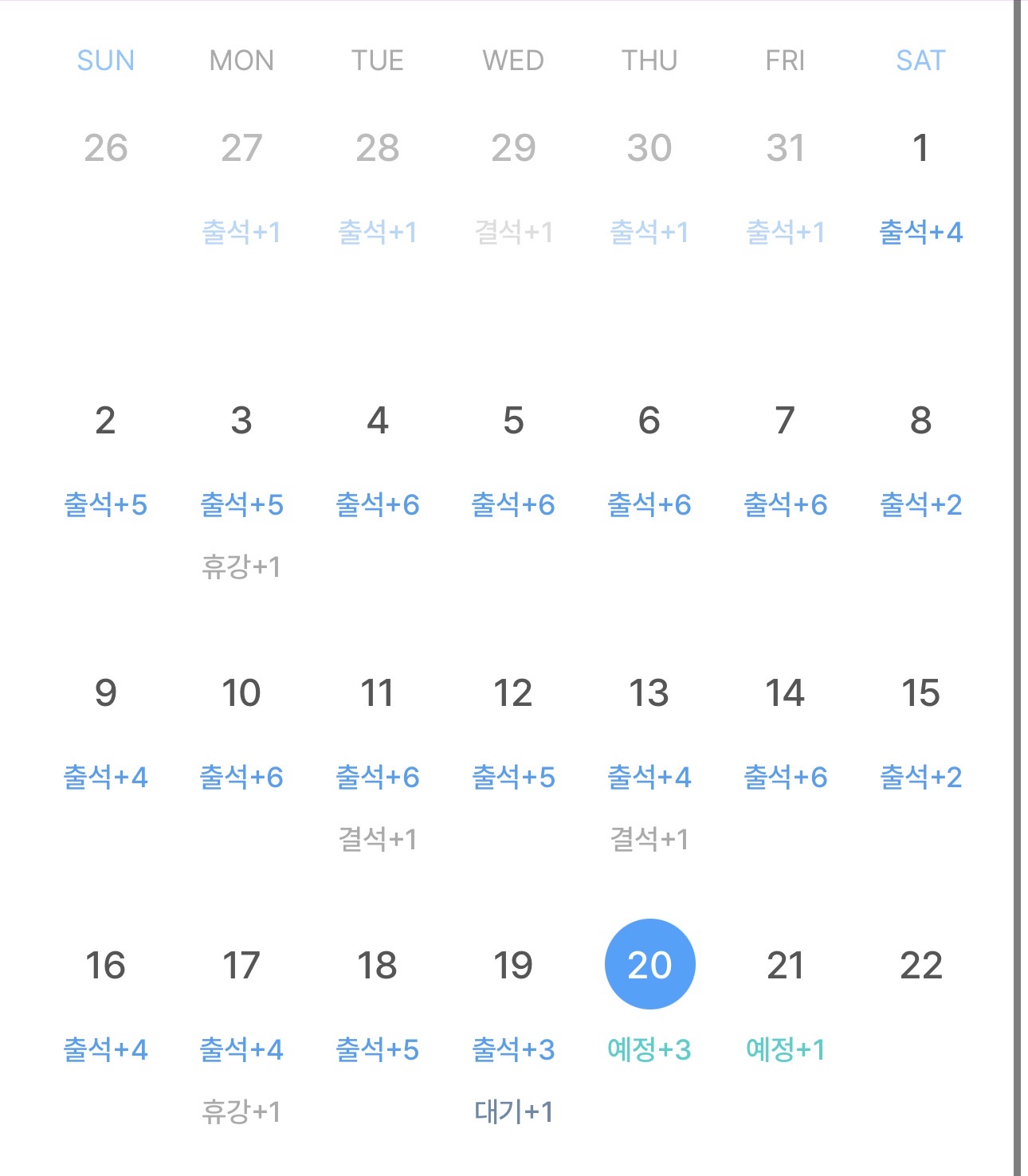Open date 17 with 휴강+1

(x=241, y=966)
